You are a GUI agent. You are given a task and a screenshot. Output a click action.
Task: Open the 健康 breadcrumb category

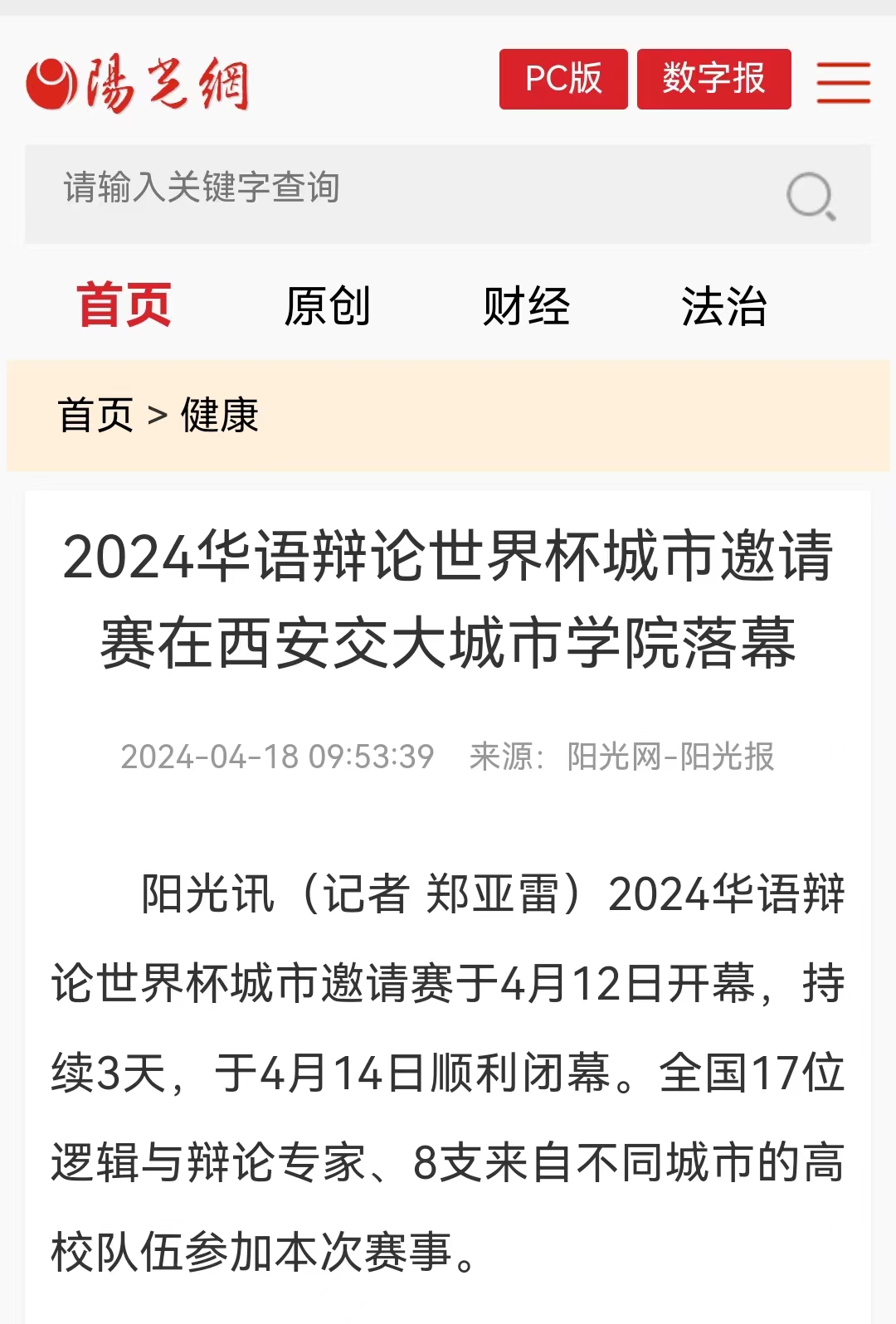[x=220, y=415]
